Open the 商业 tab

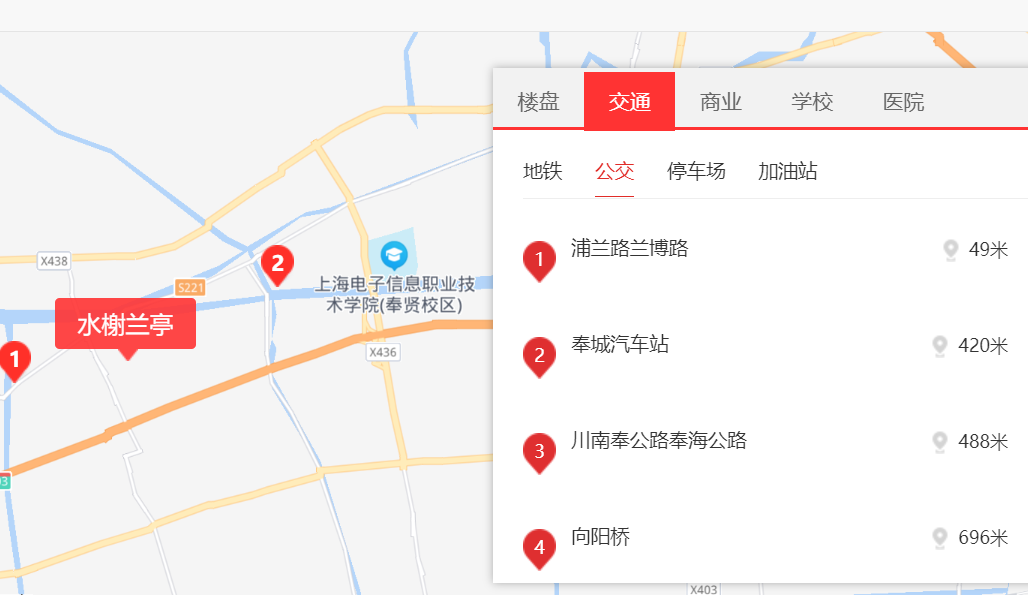tap(720, 101)
